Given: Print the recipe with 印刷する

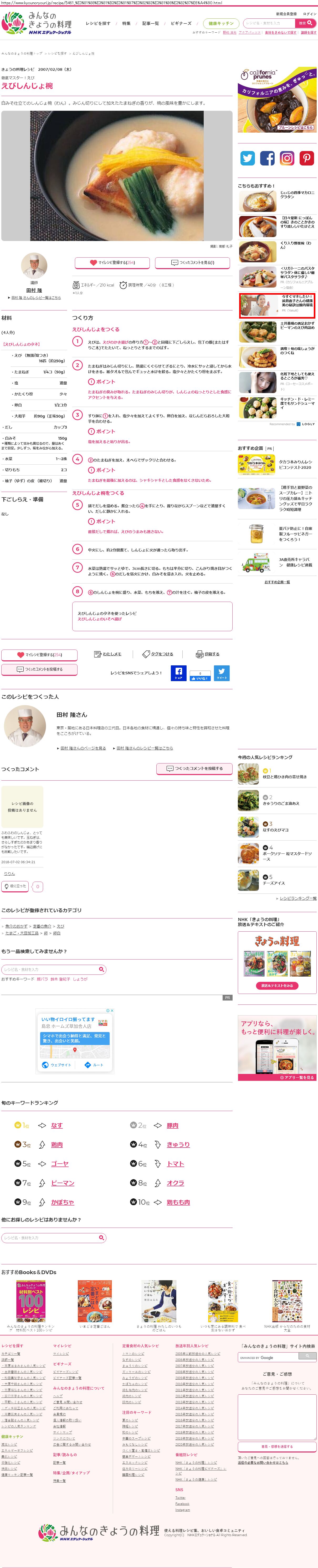Looking at the screenshot, I should pyautogui.click(x=207, y=654).
